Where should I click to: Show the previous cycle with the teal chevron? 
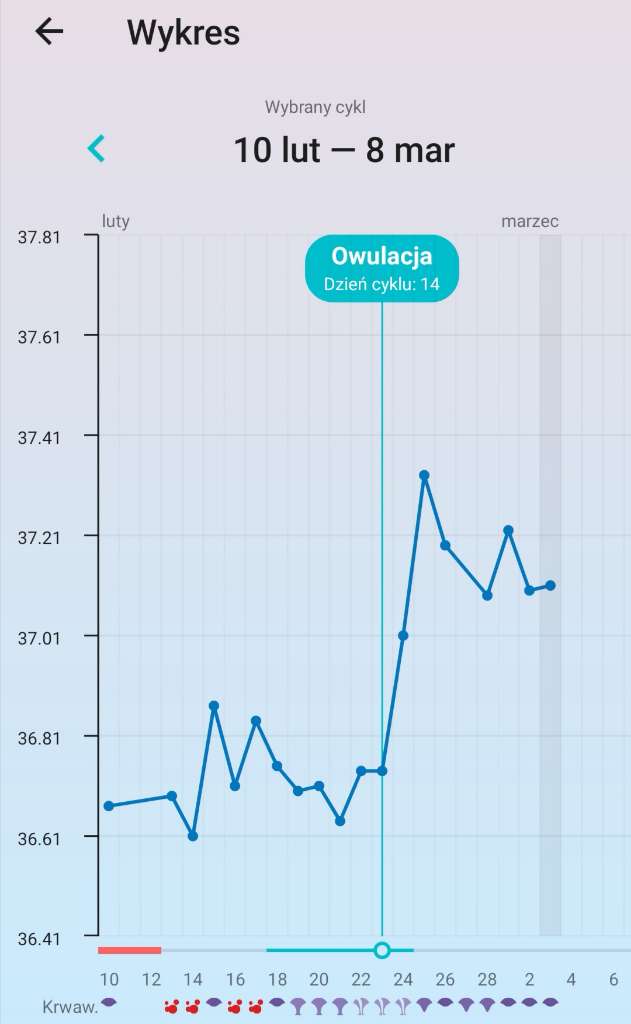coord(96,149)
